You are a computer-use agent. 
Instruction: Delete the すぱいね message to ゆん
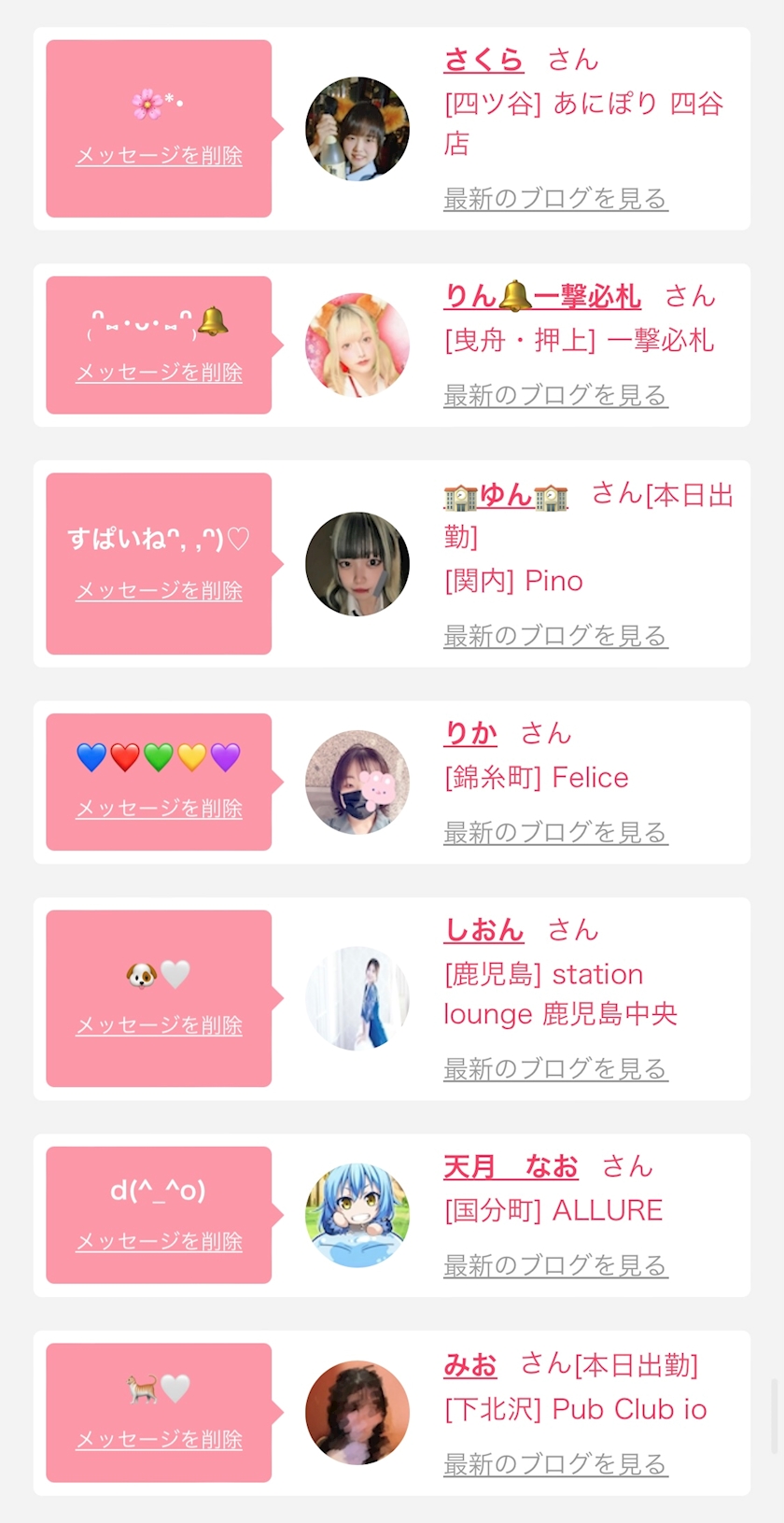[159, 590]
